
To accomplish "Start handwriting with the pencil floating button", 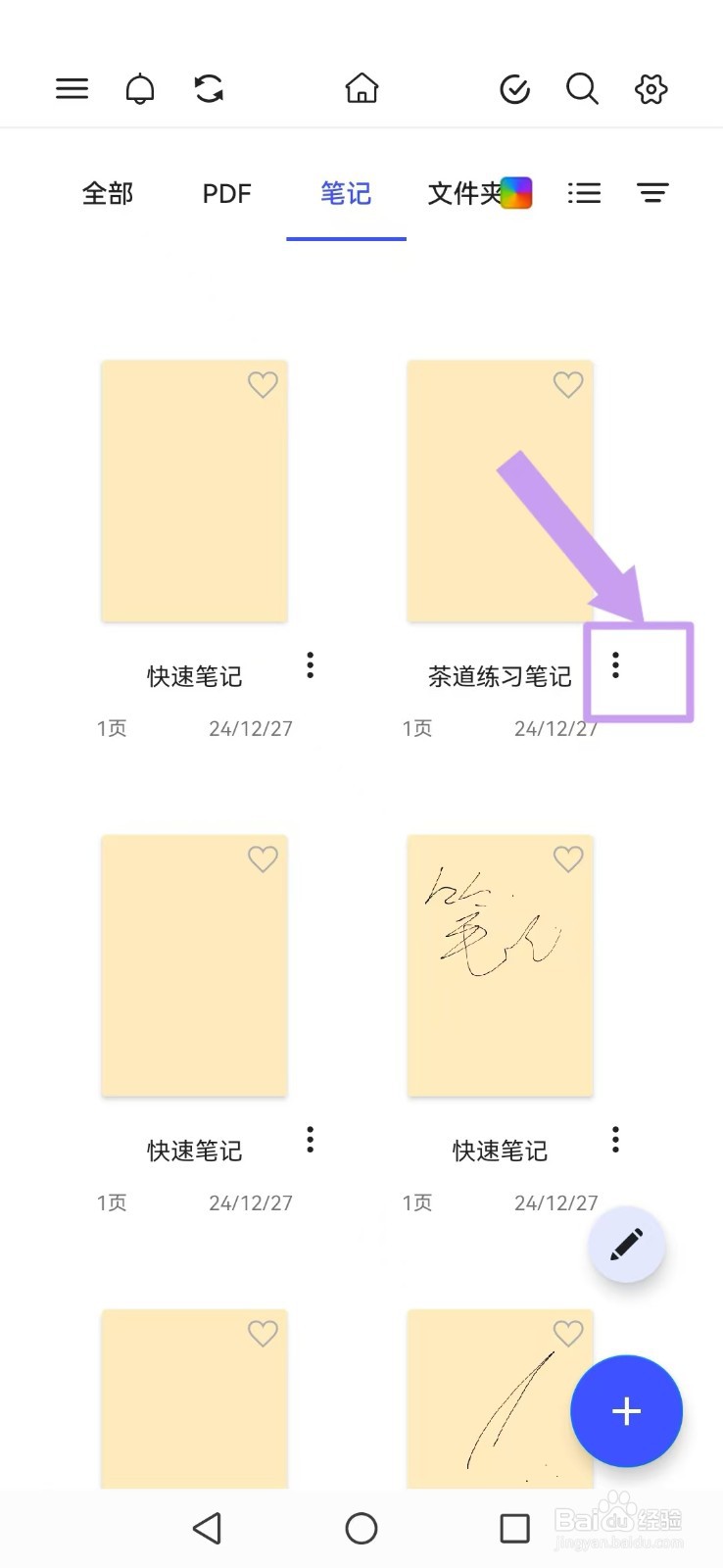I will (627, 1245).
